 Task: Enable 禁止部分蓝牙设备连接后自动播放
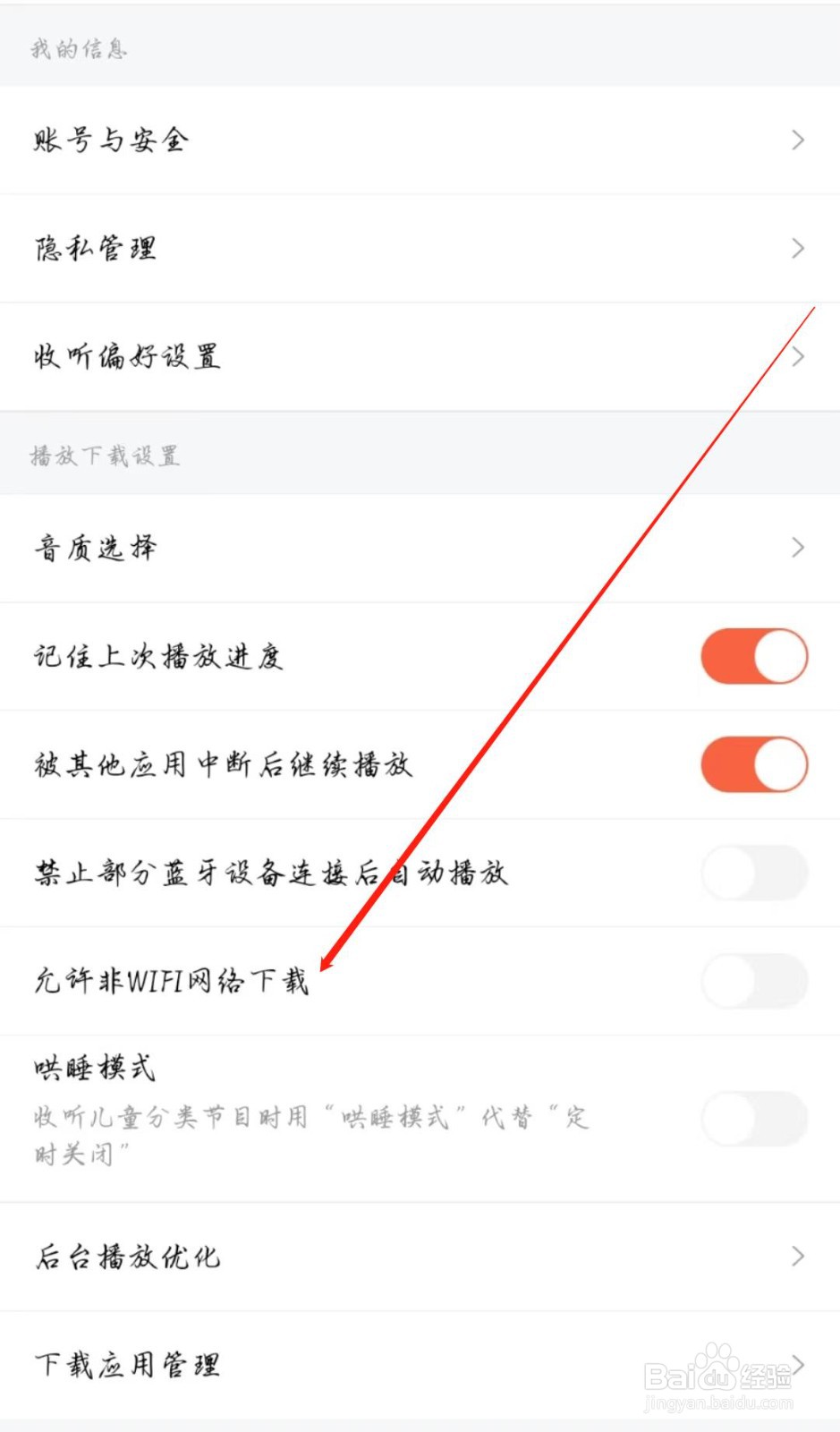[755, 873]
